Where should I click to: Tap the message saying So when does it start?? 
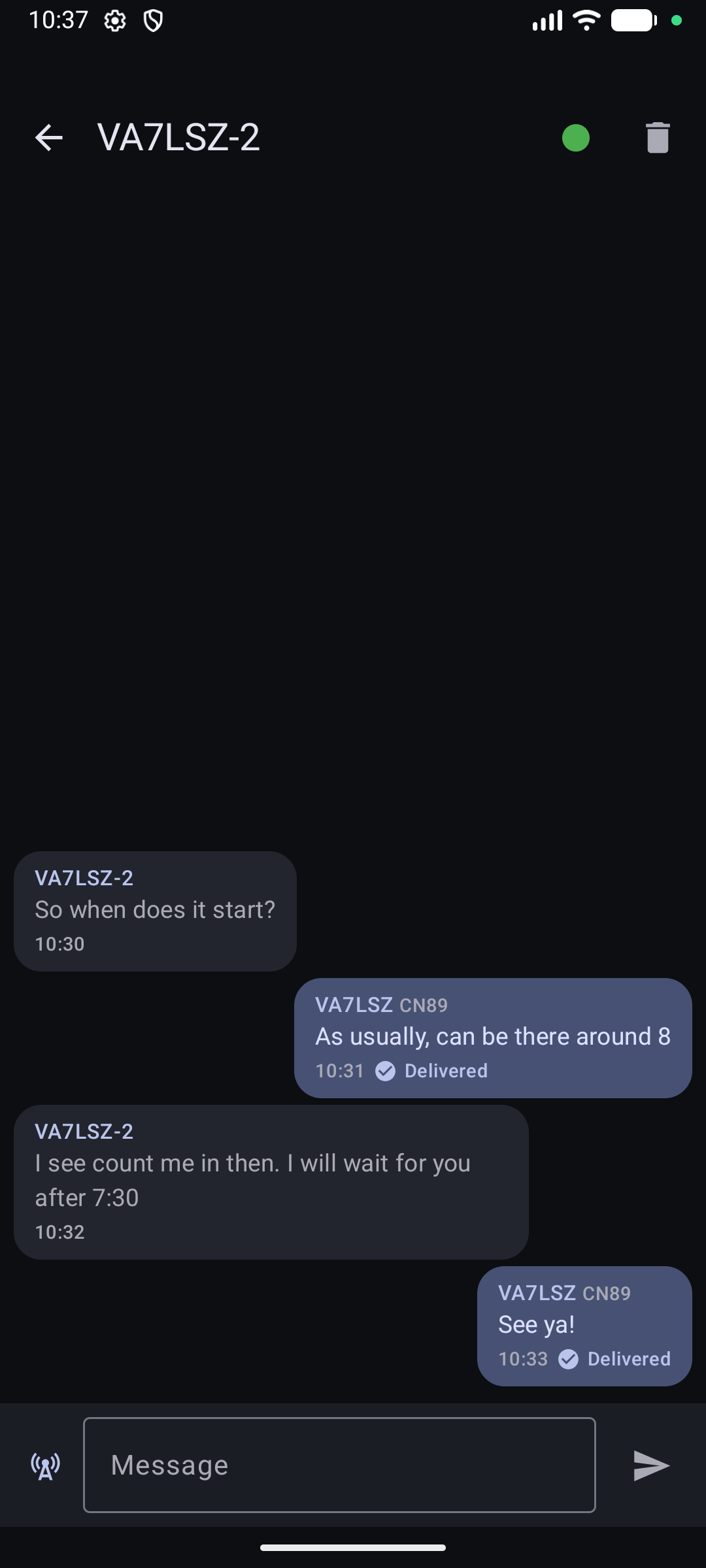(x=154, y=910)
